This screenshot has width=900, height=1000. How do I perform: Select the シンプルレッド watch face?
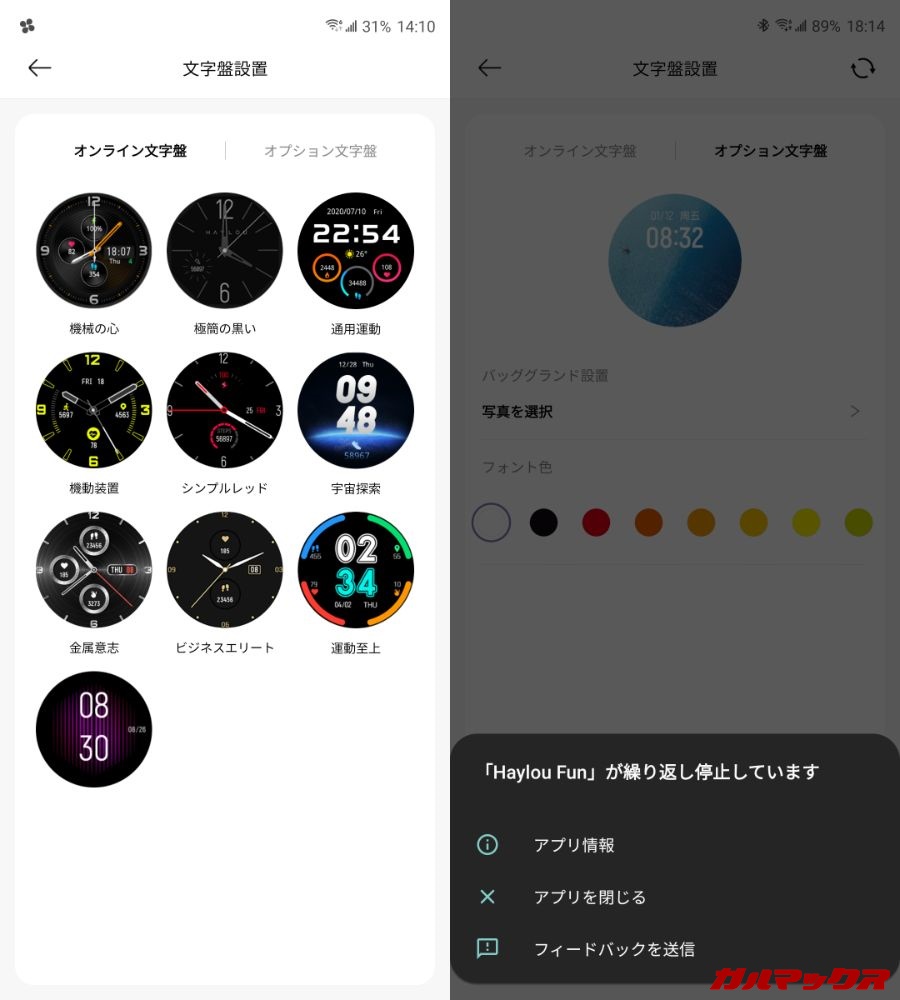pos(225,410)
